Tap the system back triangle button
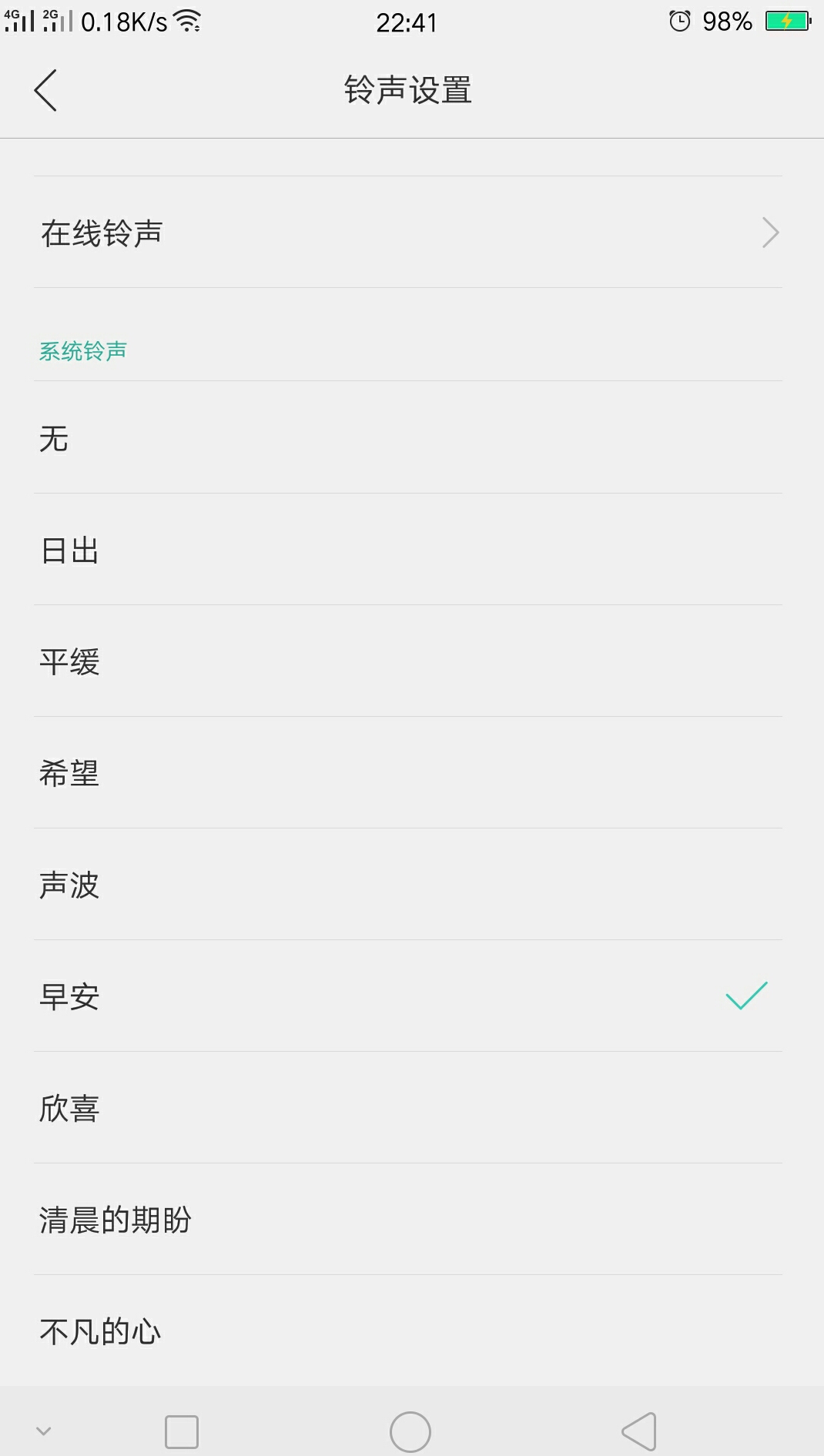The image size is (824, 1456). pos(639,1431)
